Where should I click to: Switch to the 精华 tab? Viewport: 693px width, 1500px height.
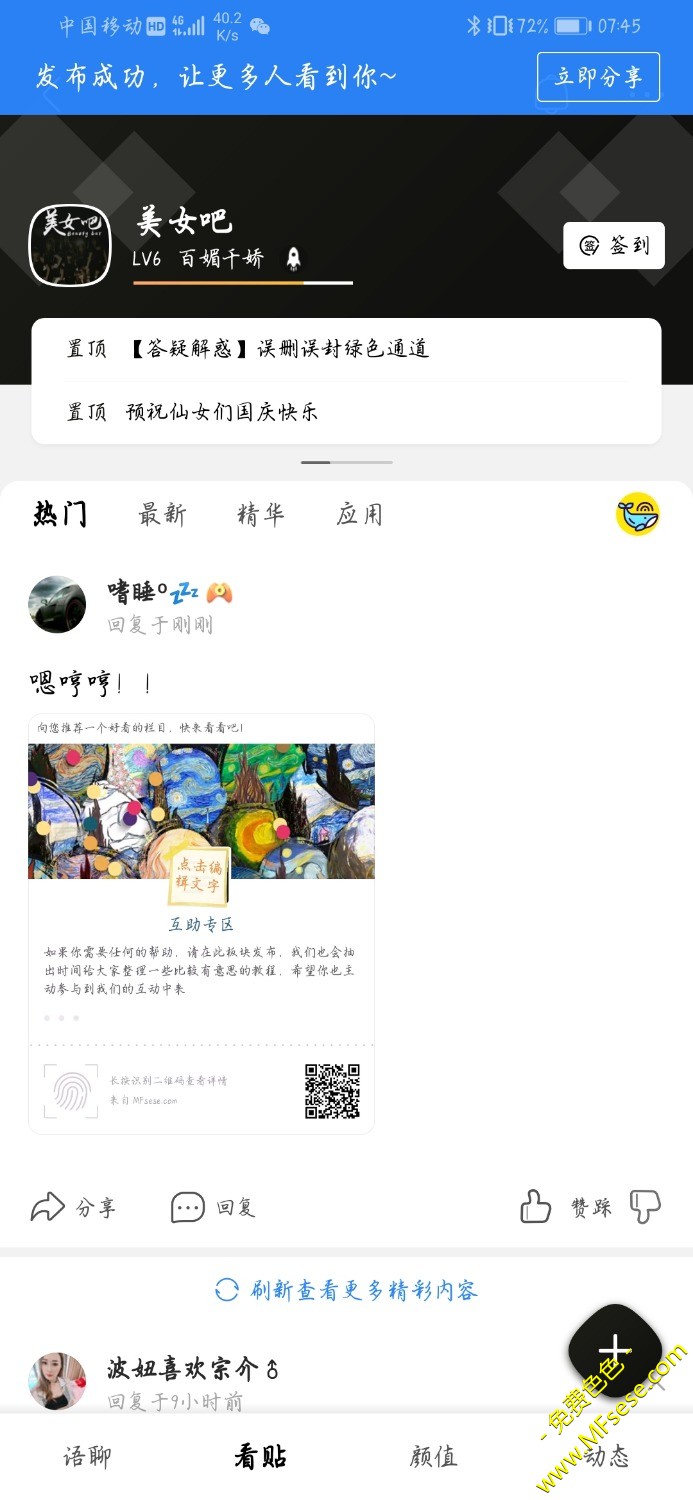pos(260,515)
